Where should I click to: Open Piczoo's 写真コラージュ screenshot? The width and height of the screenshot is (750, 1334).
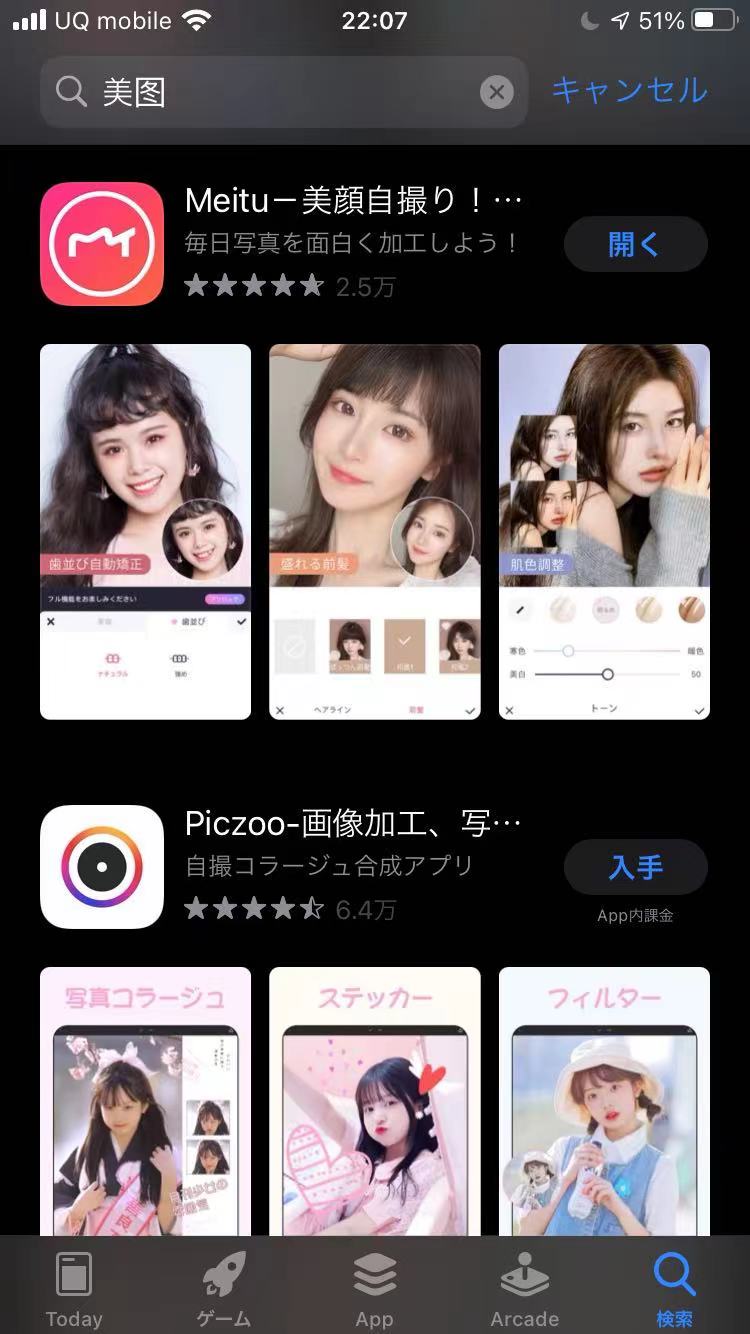[145, 1100]
